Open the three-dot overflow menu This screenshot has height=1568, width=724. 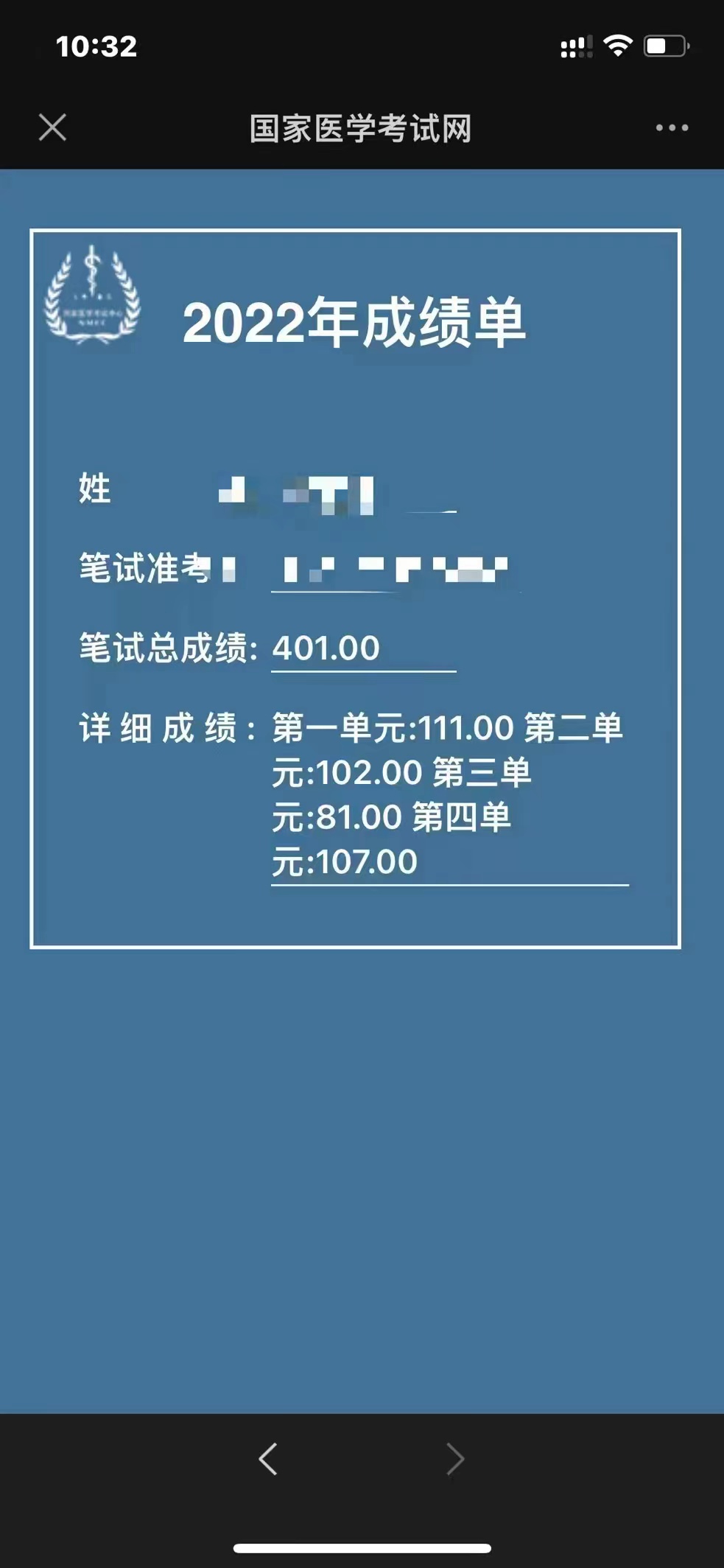672,127
